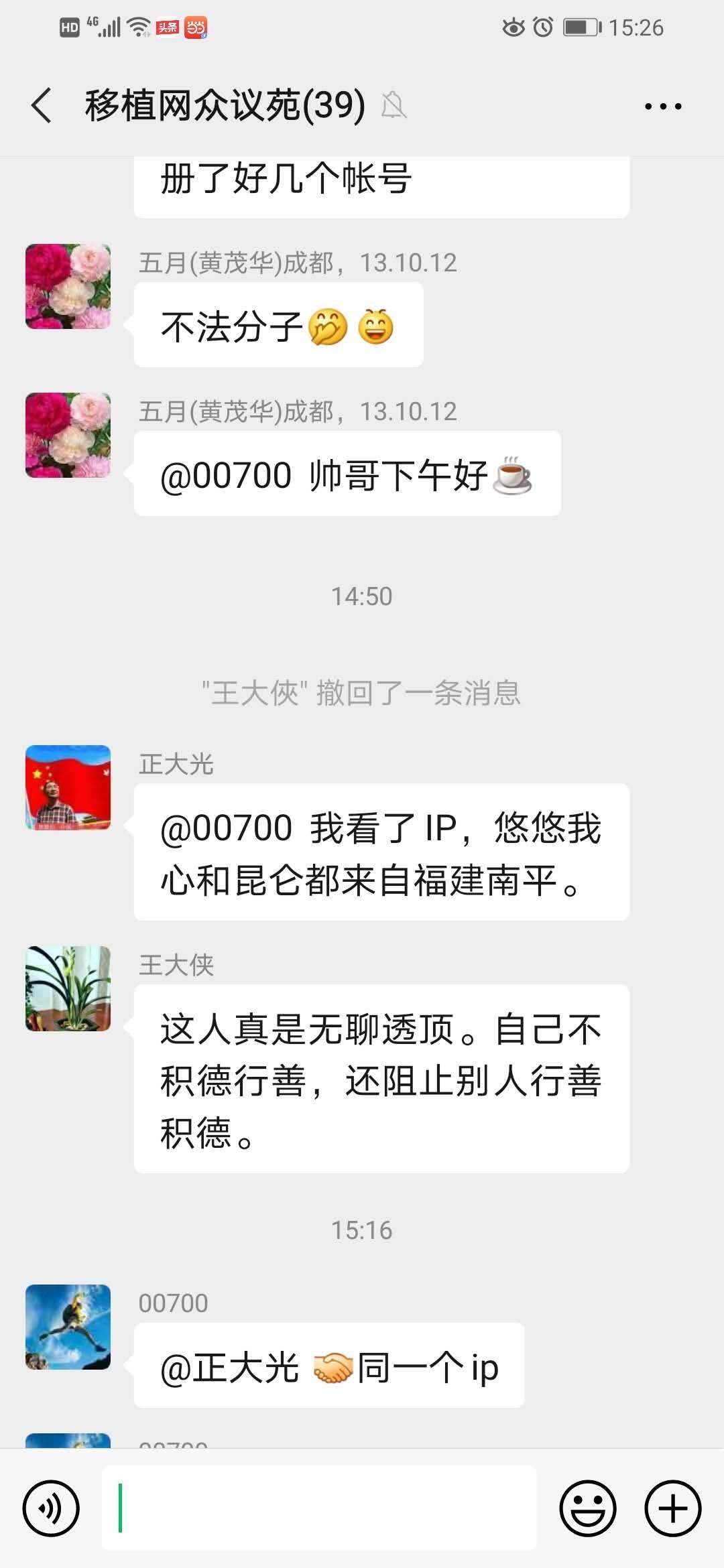Open 五月's avatar beside 不法分子 message
724x1568 pixels.
tap(68, 286)
